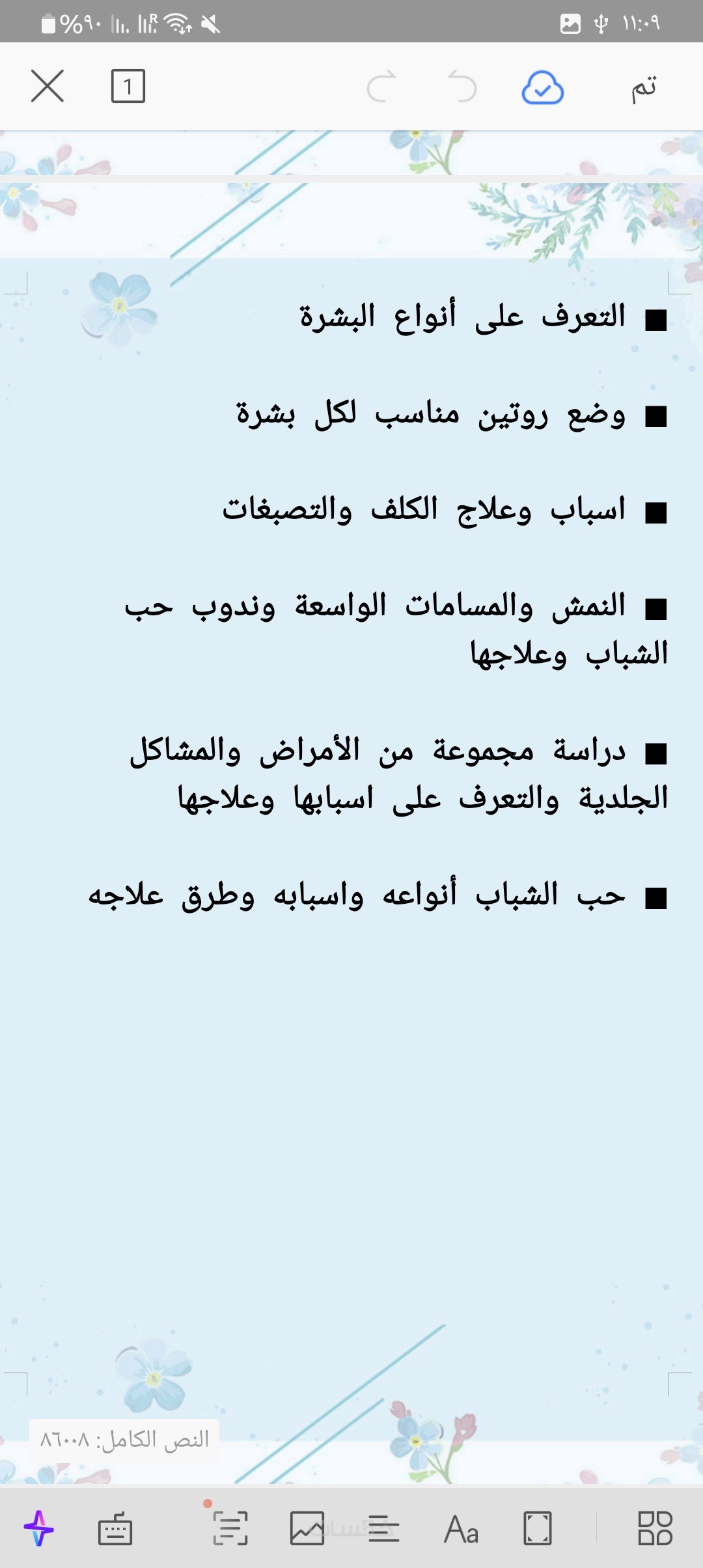703x1568 pixels.
Task: Open the text scan tool
Action: click(x=230, y=1528)
